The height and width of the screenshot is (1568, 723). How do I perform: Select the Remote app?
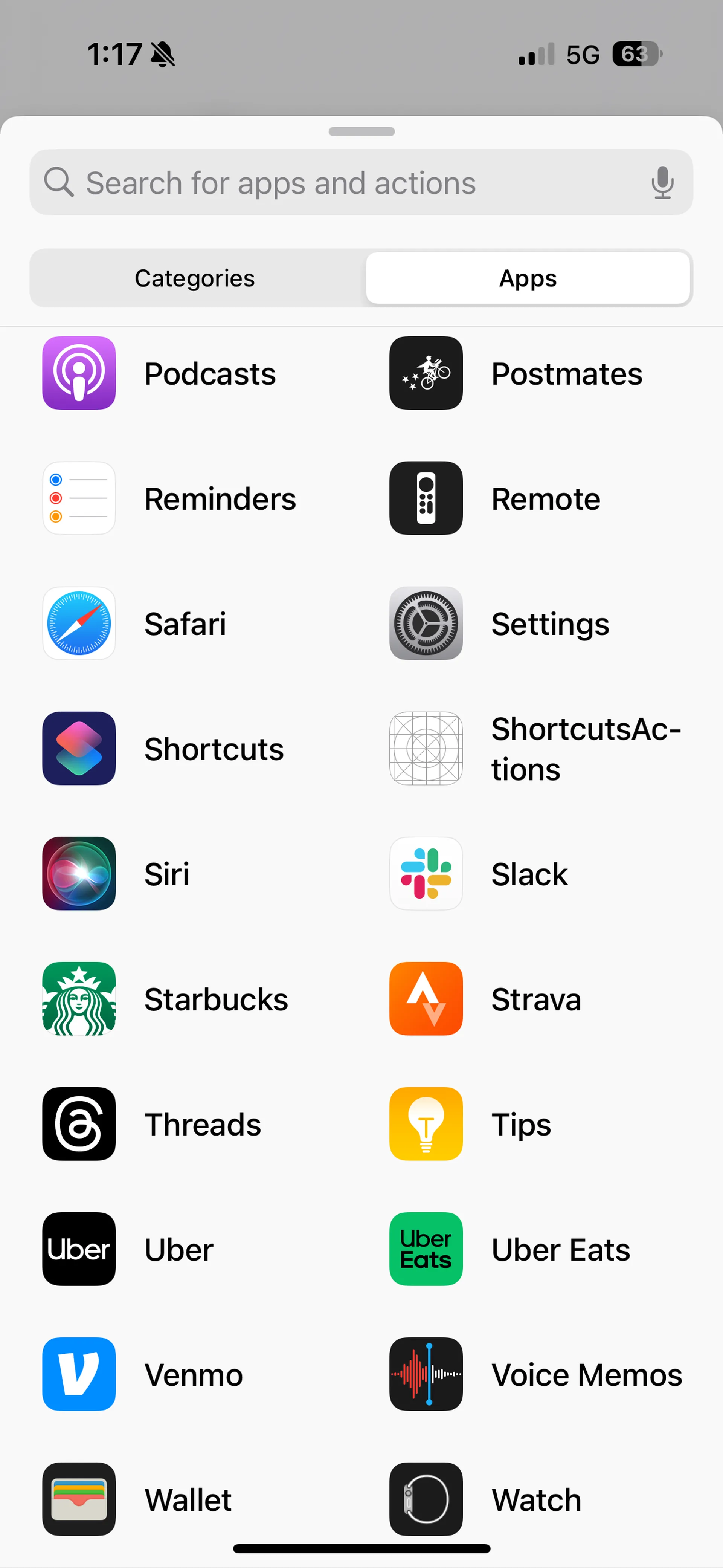point(495,498)
